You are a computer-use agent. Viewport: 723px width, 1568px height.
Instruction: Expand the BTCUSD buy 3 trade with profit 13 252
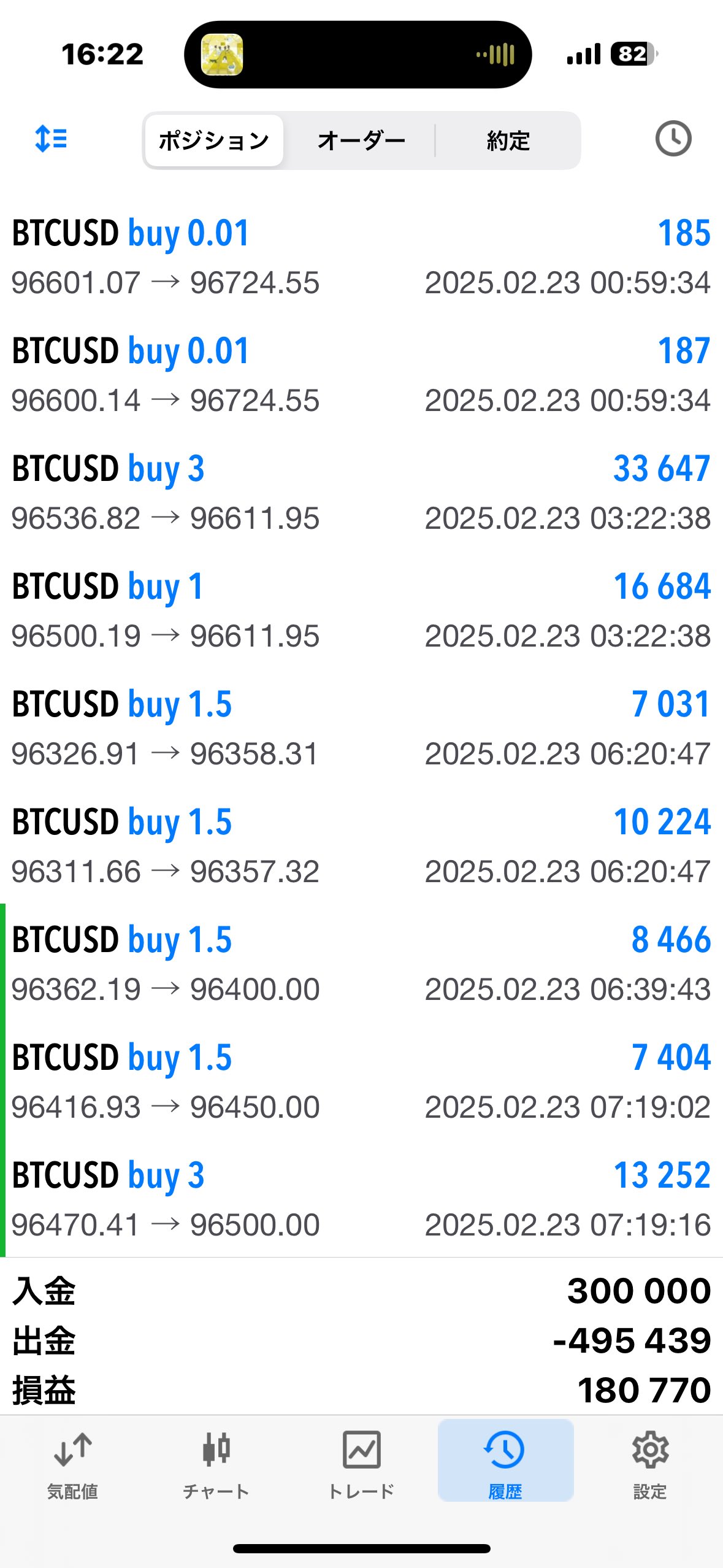(x=361, y=1199)
